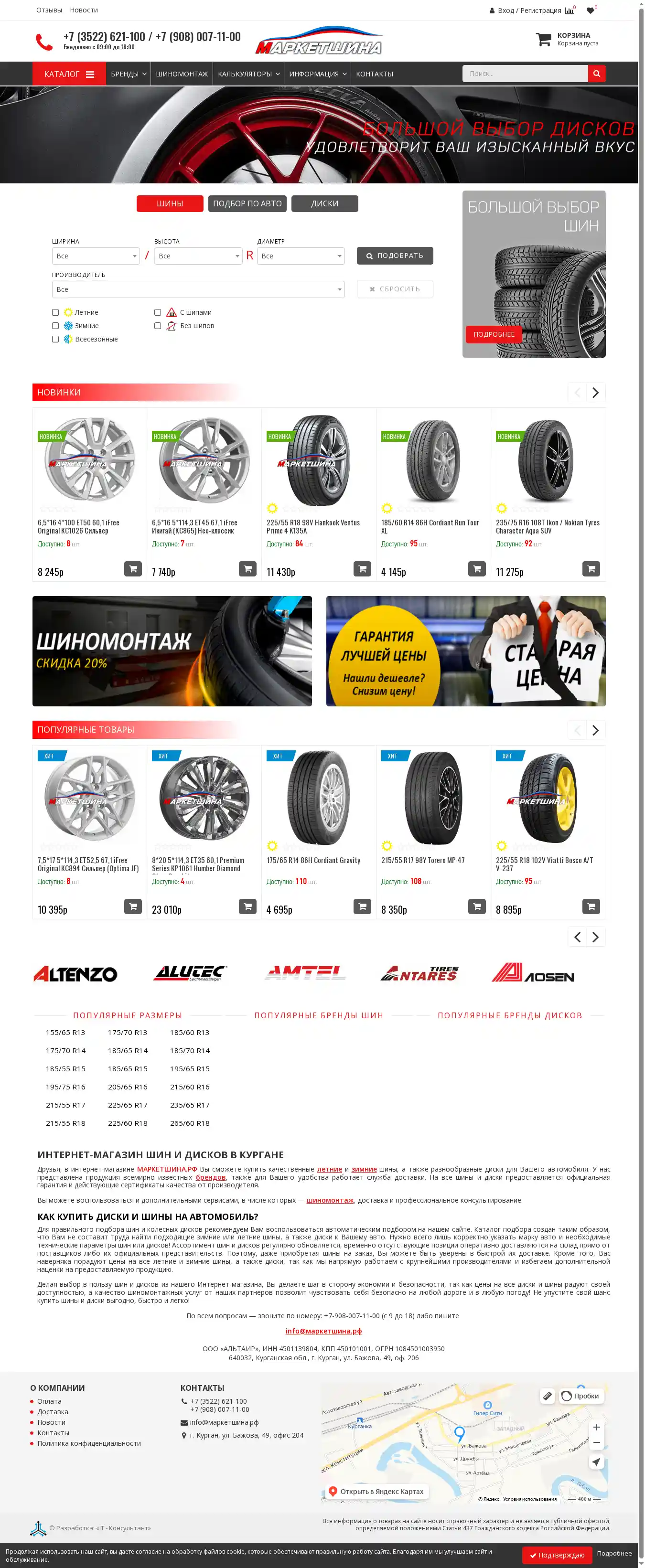Screen dimensions: 645x1568
Task: Open ПОДРОБНЕЕ on the tire banner
Action: pos(494,334)
